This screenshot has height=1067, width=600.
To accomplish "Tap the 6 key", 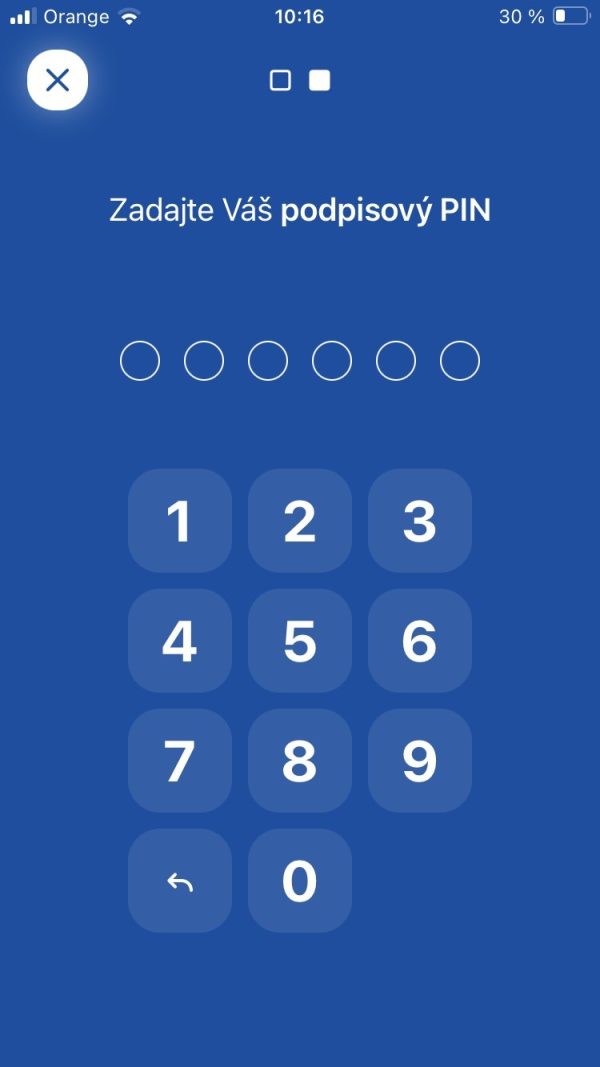I will click(x=420, y=641).
